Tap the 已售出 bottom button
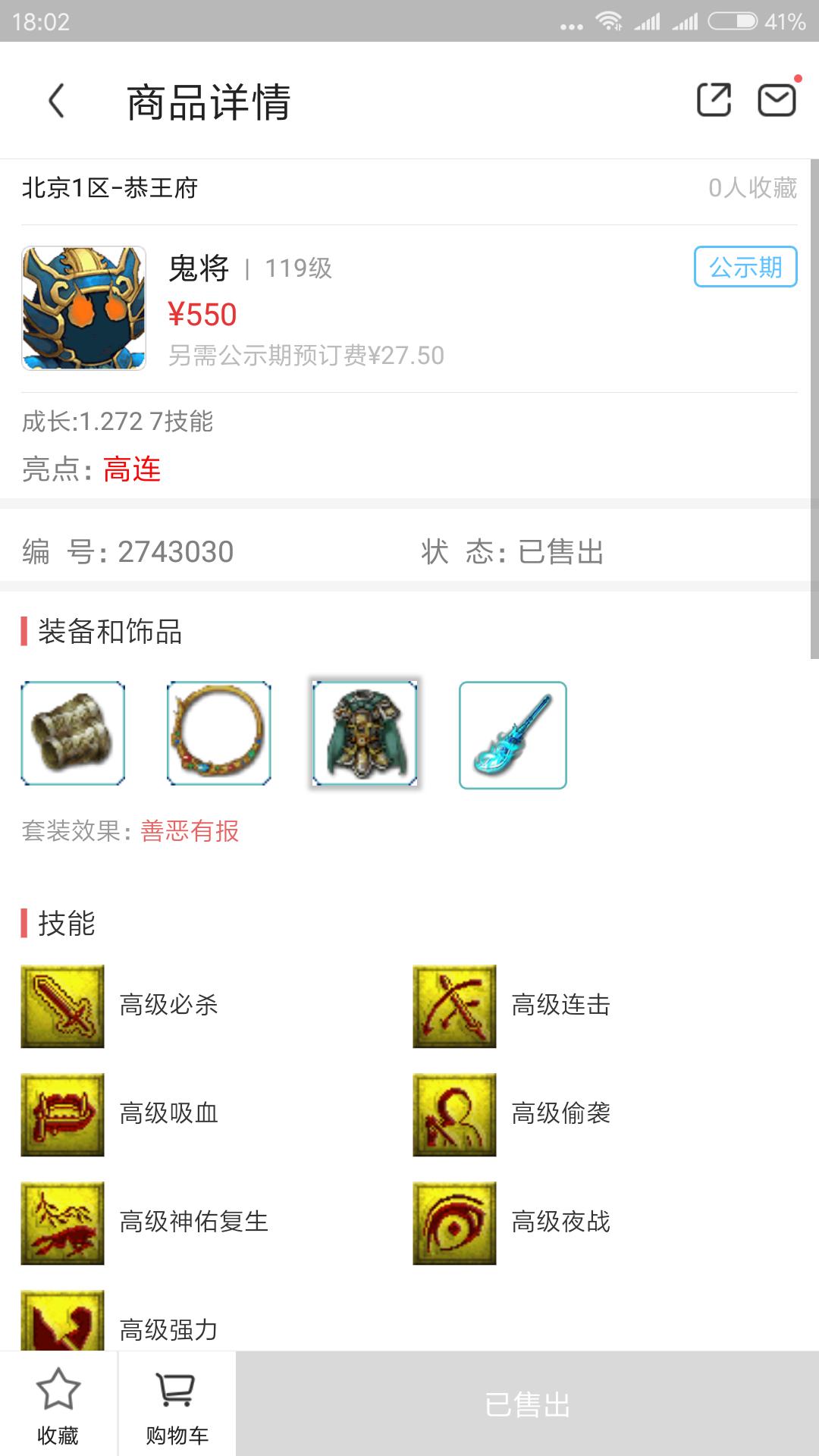Image resolution: width=819 pixels, height=1456 pixels. (x=527, y=1404)
